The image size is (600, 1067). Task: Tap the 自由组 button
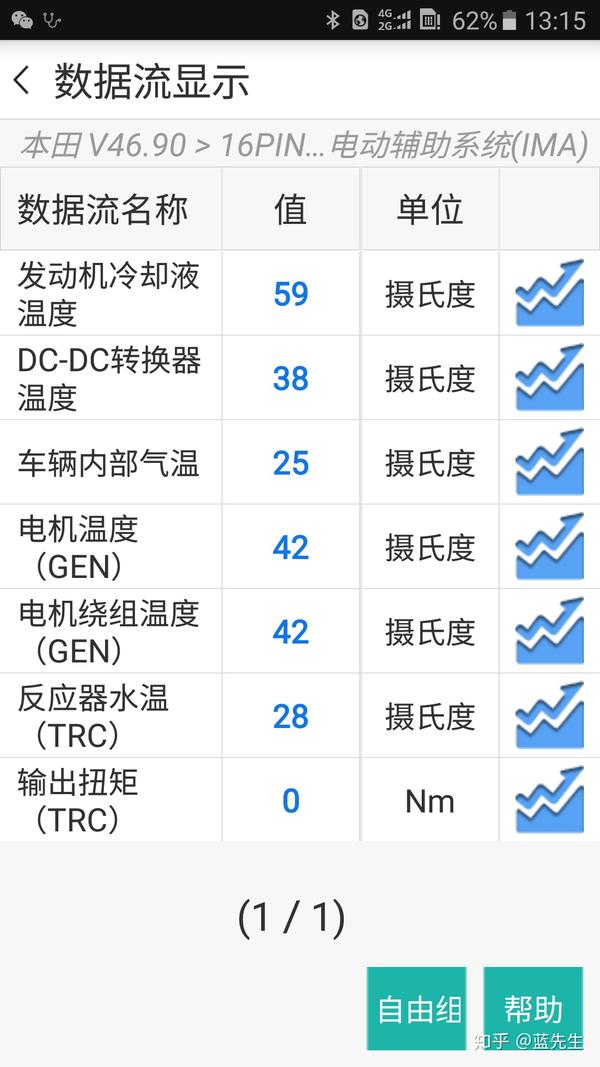pos(417,1008)
